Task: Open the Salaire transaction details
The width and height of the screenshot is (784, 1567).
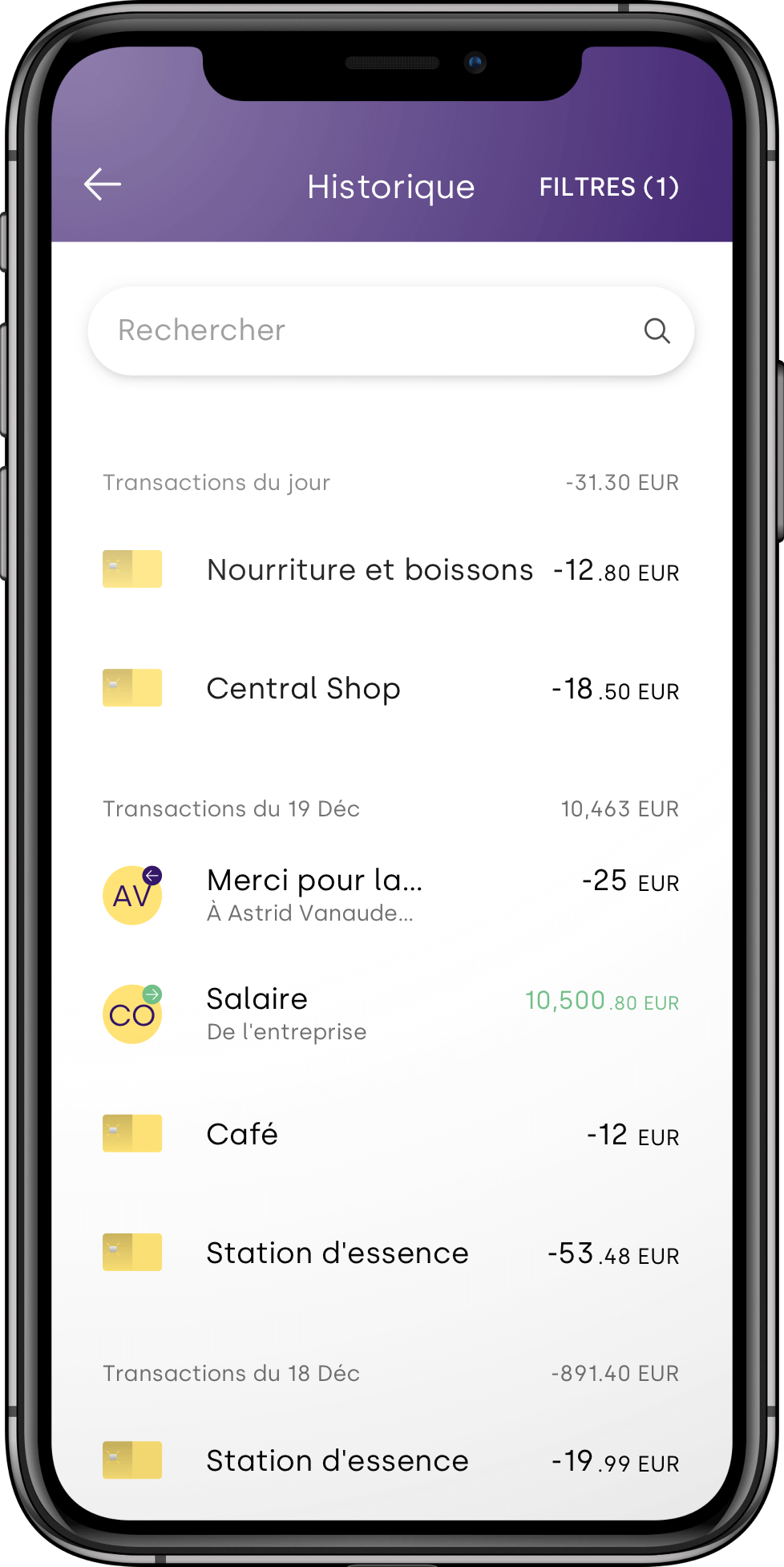Action: pyautogui.click(x=390, y=1014)
